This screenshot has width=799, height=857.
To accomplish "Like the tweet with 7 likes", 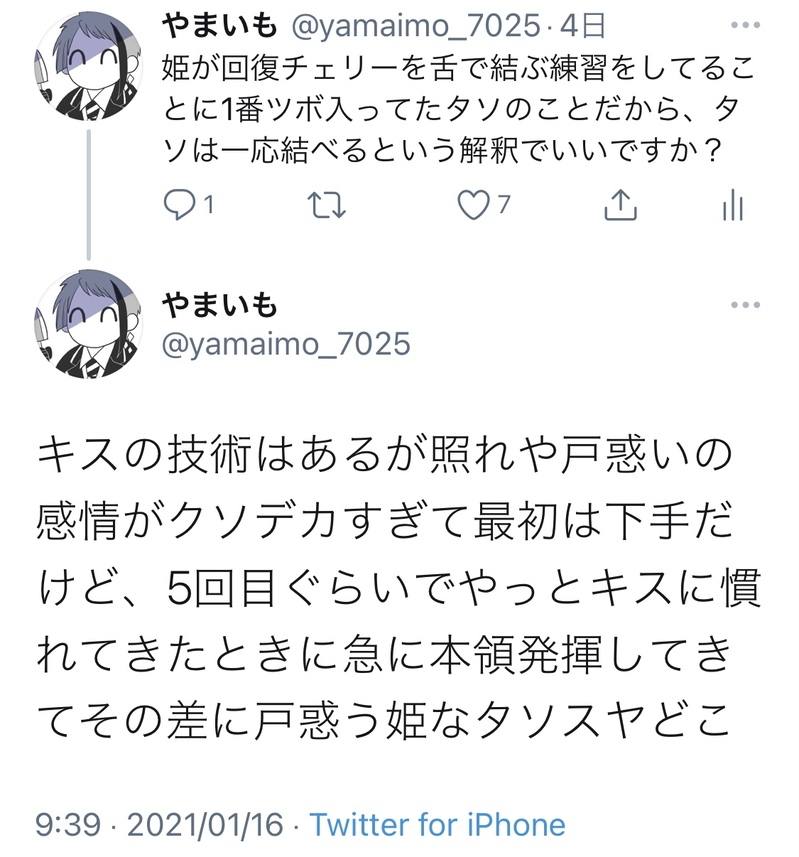I will pos(472,206).
